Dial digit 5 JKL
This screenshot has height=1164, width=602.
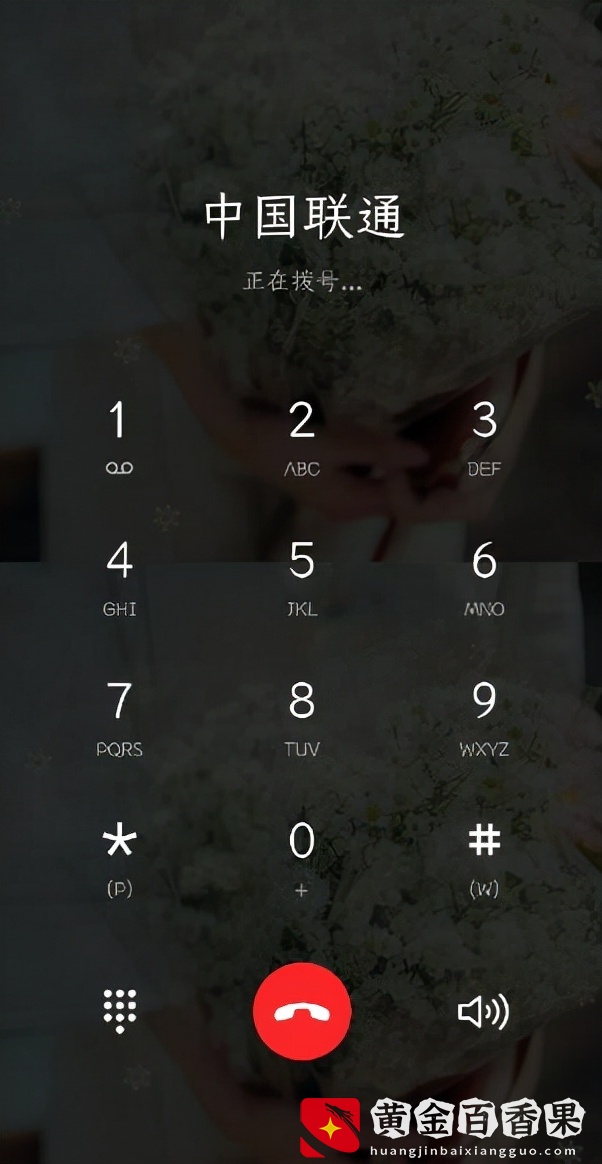(302, 575)
